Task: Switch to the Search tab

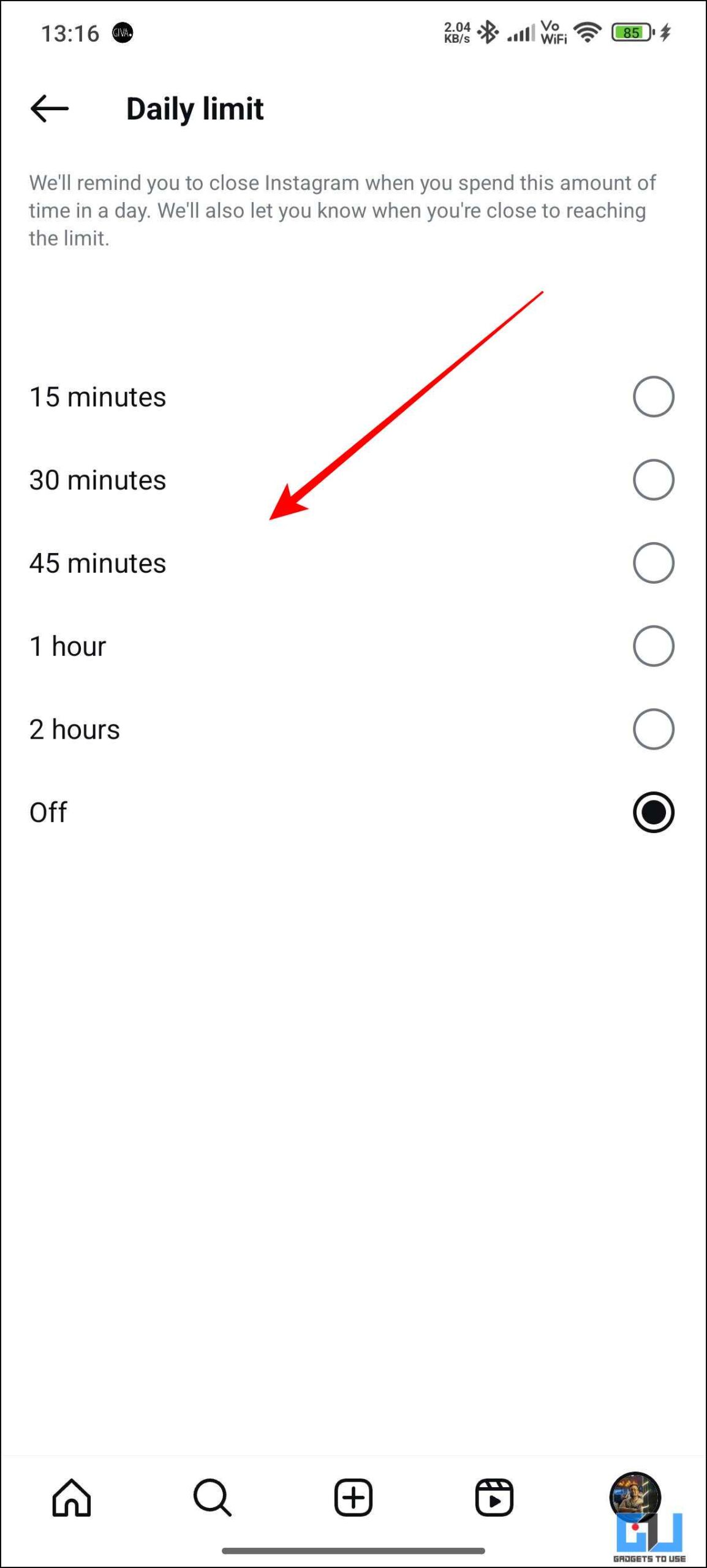Action: pyautogui.click(x=213, y=1498)
